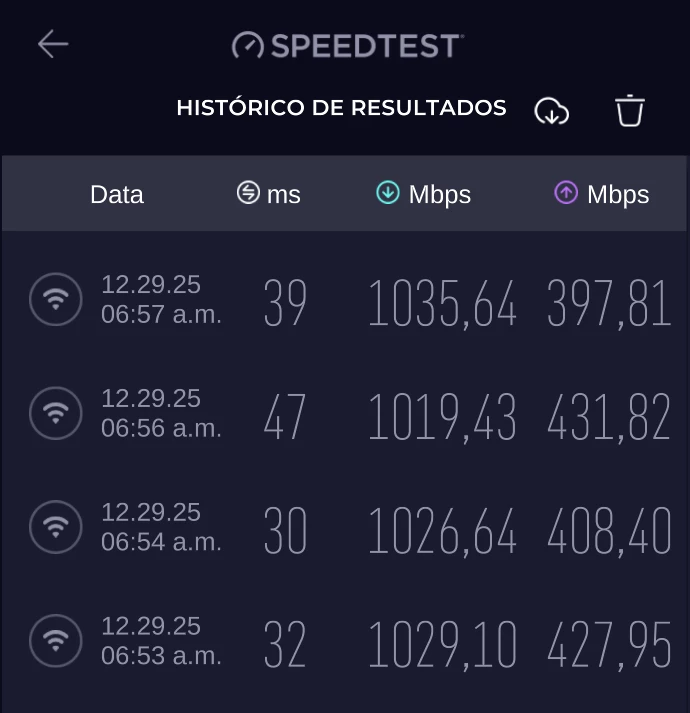Screen dimensions: 690x713
Task: Select the 06:53 a.m. test result
Action: [345, 642]
